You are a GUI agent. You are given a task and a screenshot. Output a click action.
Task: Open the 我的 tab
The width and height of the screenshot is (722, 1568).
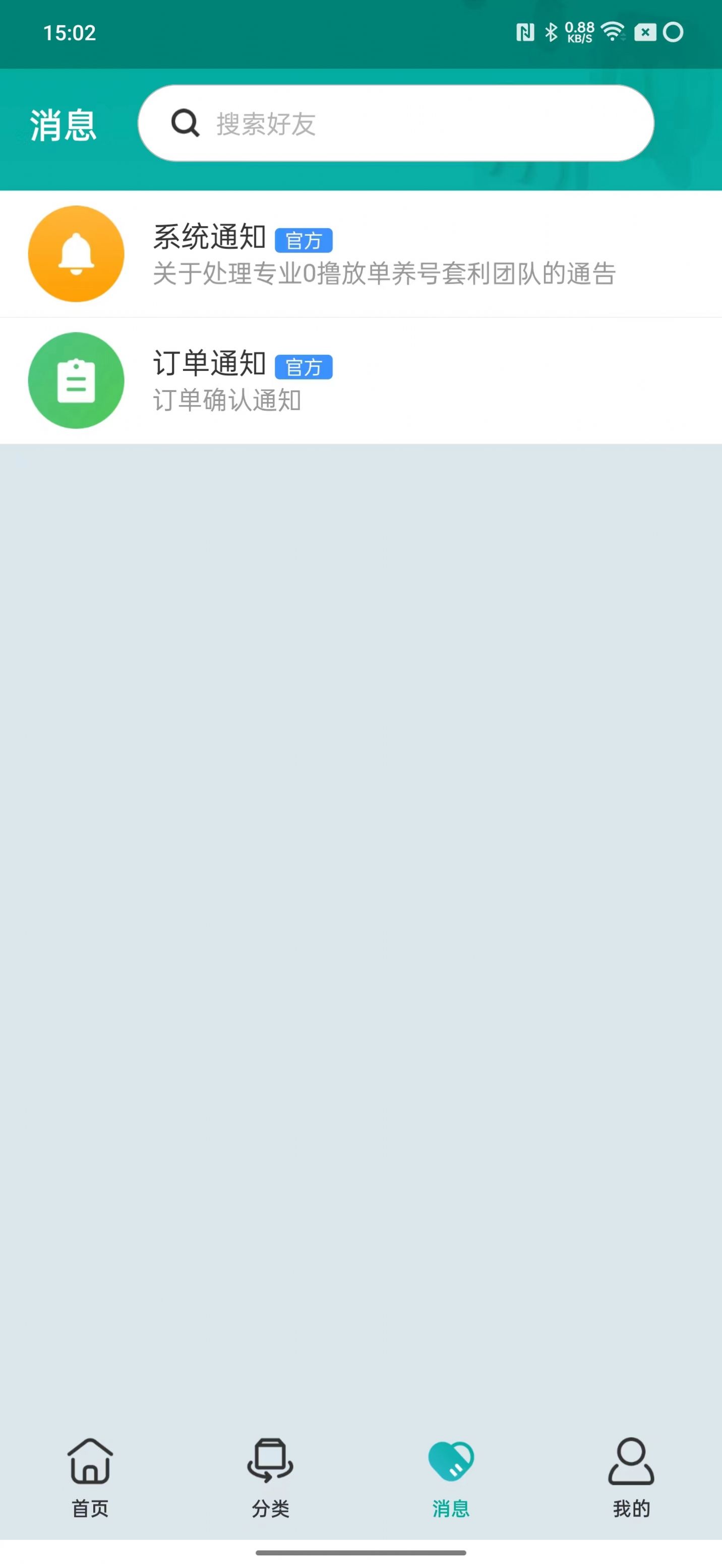tap(631, 1477)
